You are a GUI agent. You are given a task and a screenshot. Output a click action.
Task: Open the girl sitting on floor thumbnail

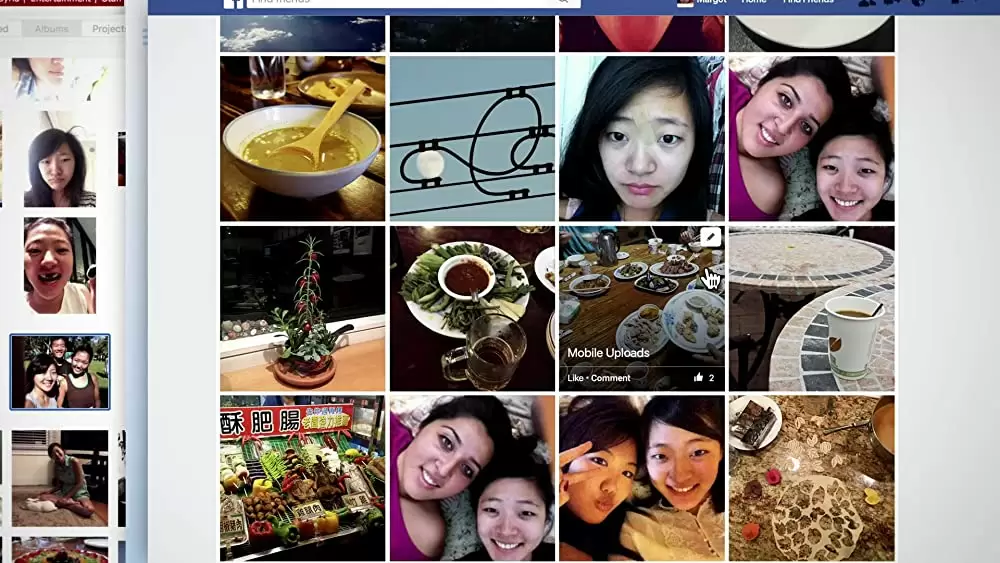[60, 478]
